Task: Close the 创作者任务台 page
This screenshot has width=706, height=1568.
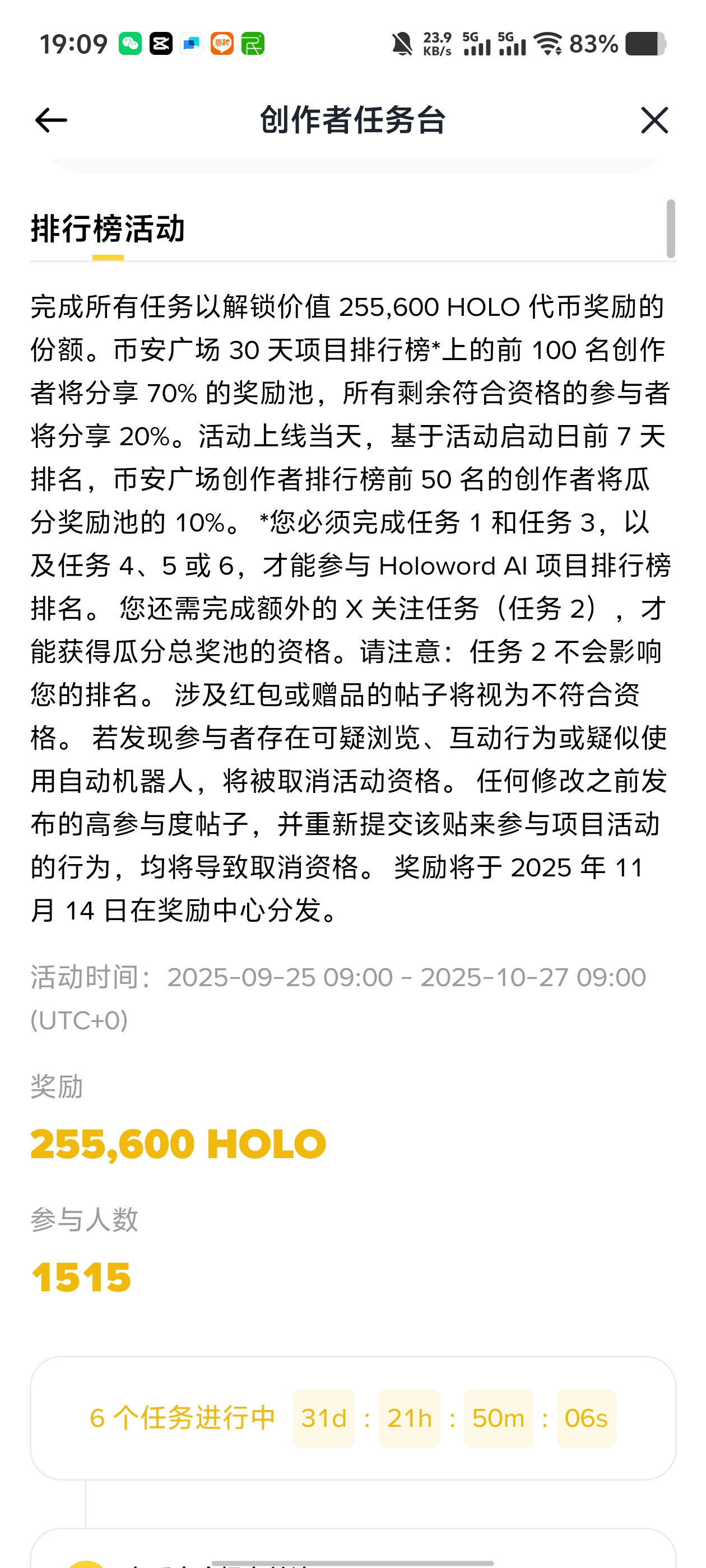Action: tap(654, 120)
